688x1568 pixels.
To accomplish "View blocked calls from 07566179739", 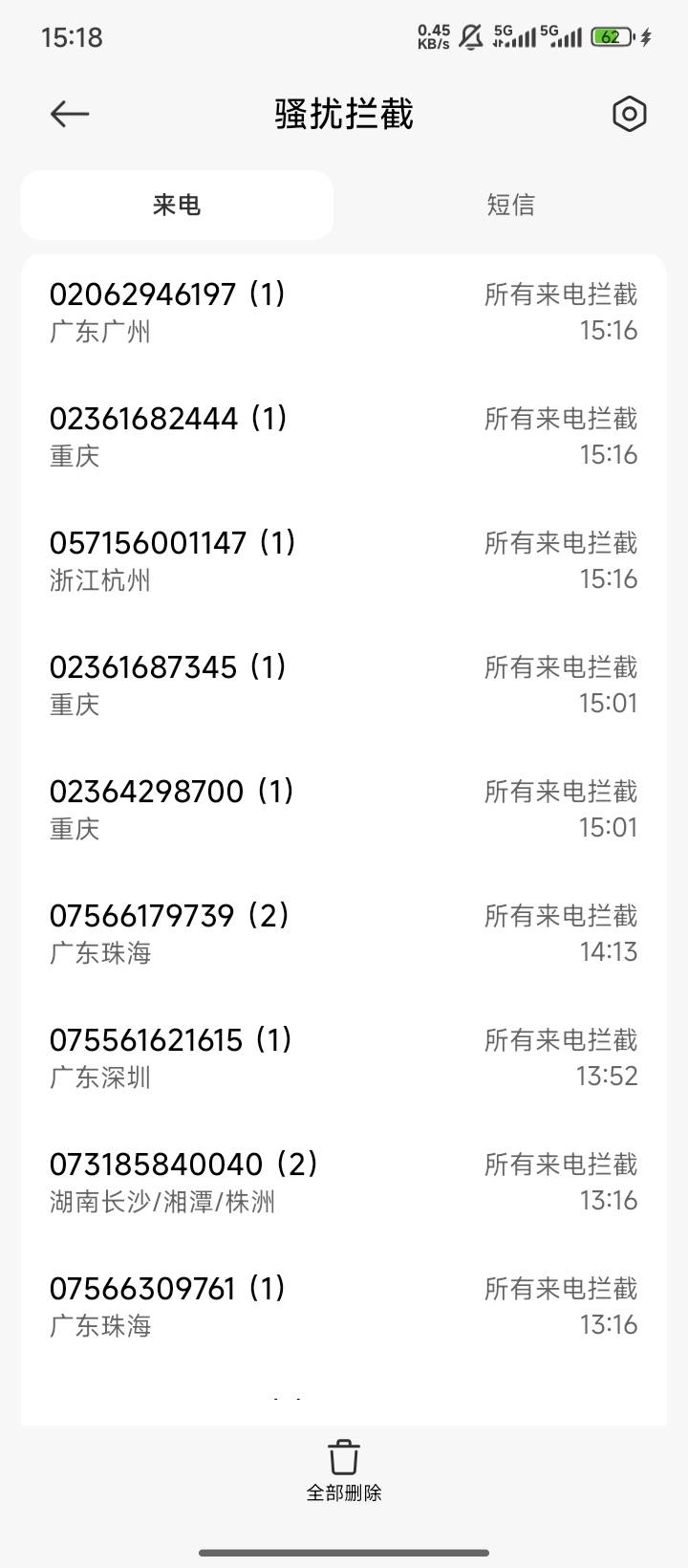I will (343, 933).
